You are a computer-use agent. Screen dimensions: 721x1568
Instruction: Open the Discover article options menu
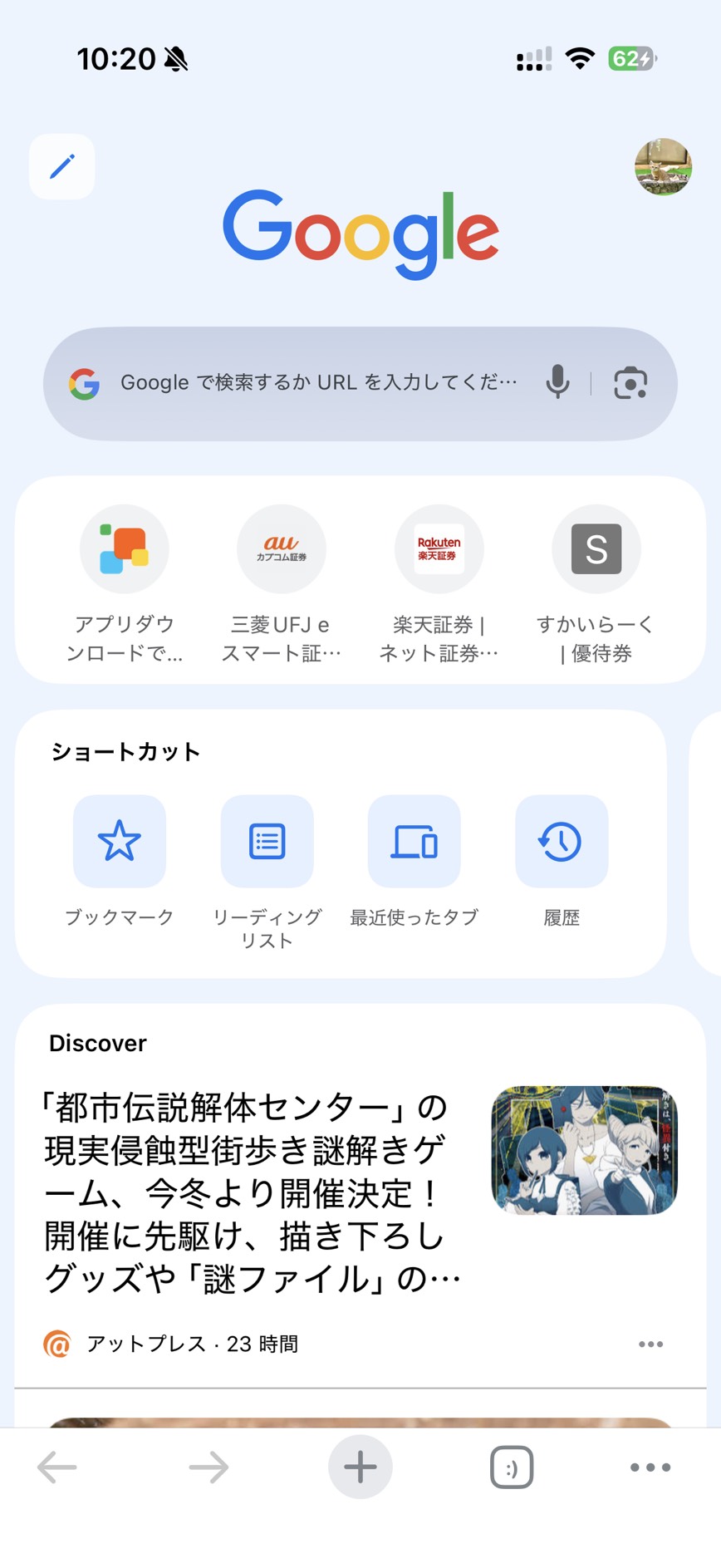pos(651,1344)
